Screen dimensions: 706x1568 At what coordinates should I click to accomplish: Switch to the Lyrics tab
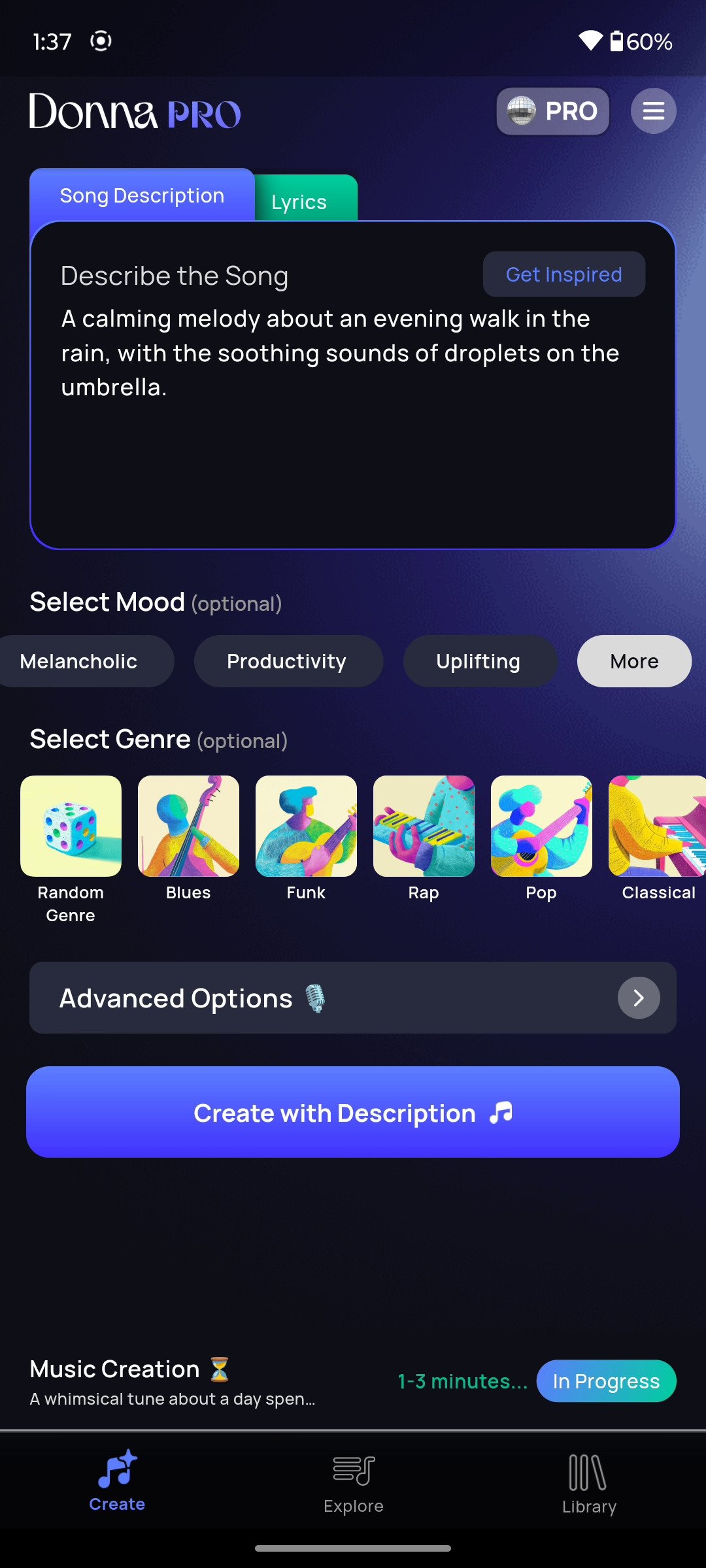[305, 200]
